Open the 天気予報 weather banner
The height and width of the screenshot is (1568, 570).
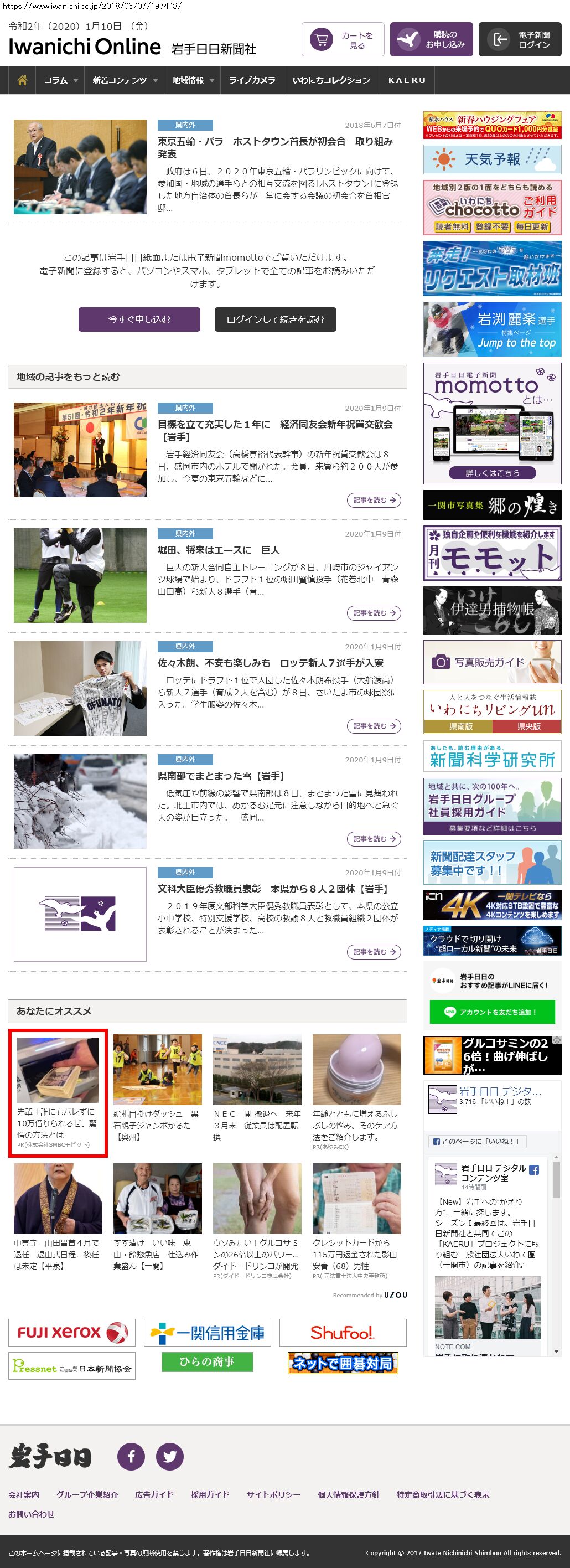(492, 159)
